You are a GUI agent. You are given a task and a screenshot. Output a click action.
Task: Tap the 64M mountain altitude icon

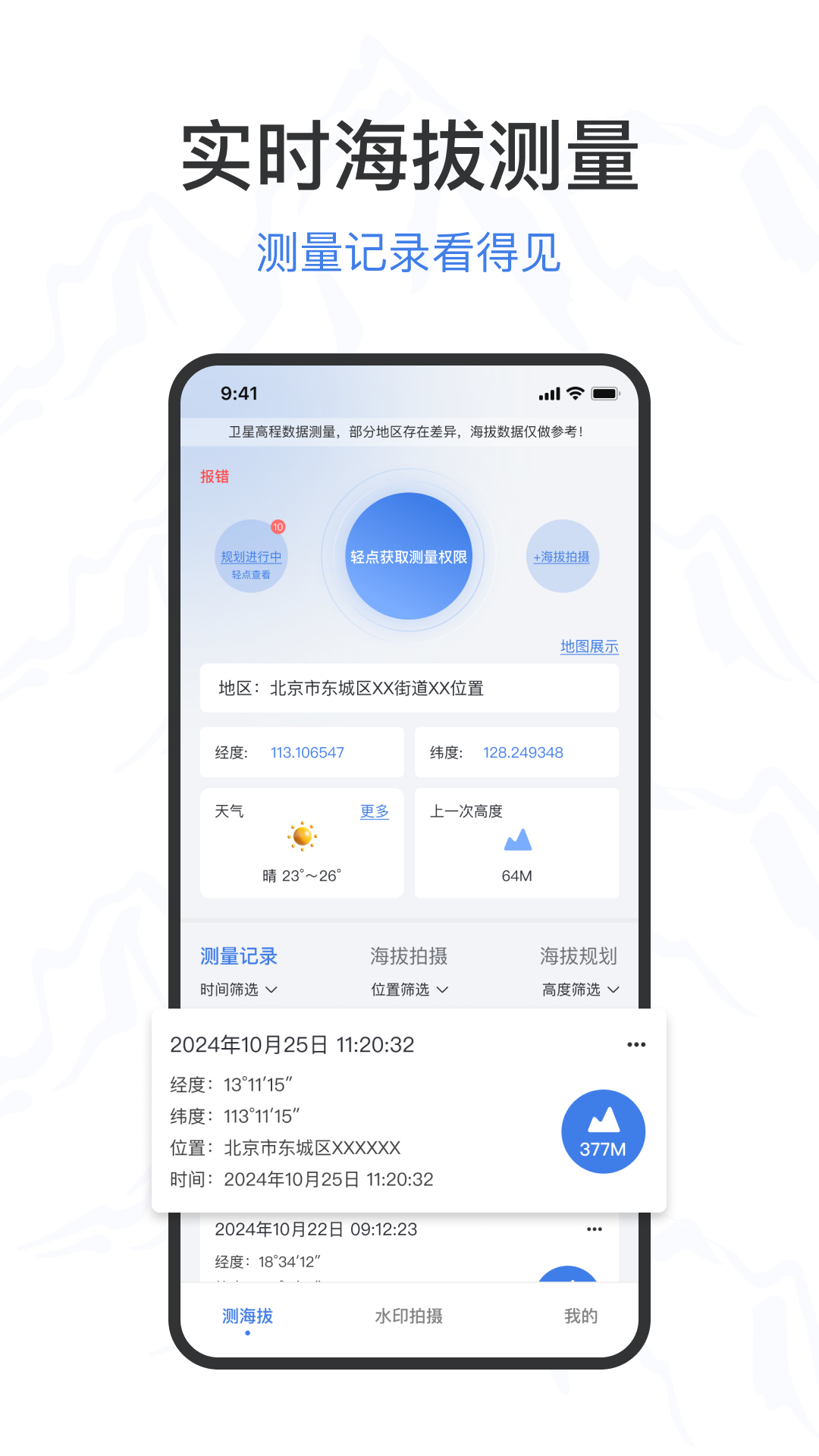516,839
